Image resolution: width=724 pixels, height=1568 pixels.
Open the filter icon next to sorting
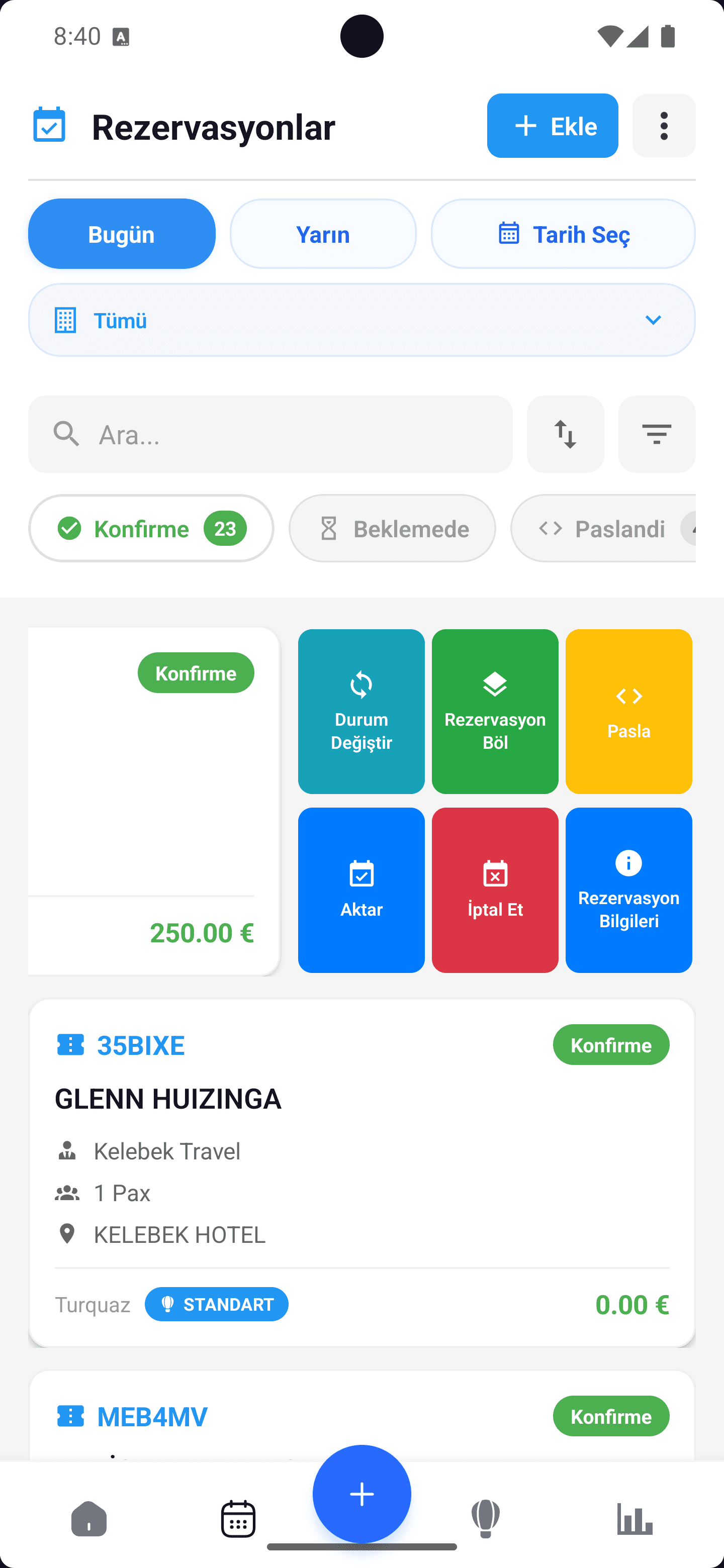(x=657, y=434)
